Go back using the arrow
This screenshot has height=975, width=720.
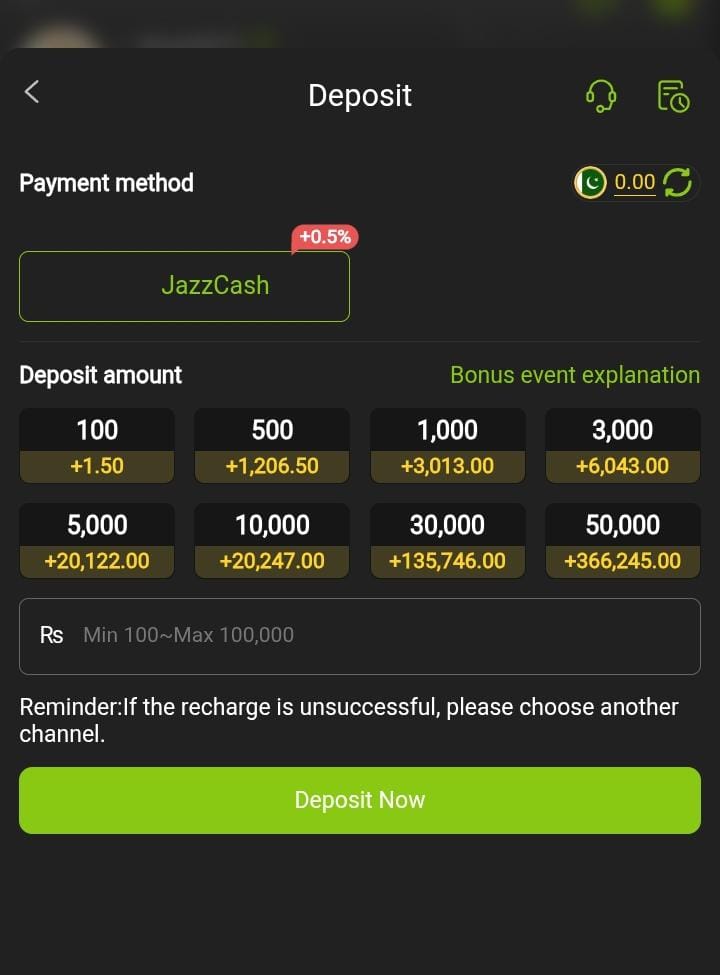(x=32, y=92)
